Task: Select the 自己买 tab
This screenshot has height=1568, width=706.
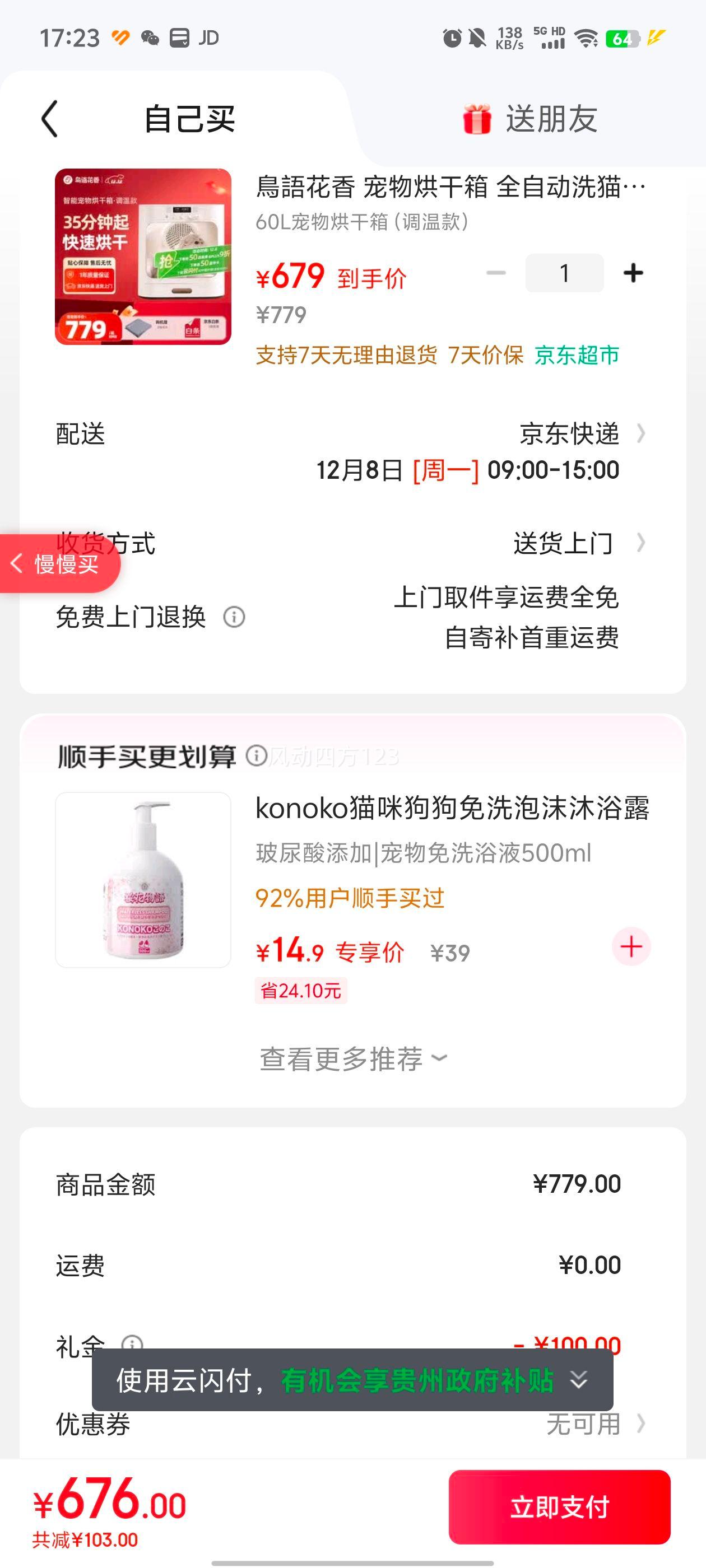Action: [x=189, y=119]
